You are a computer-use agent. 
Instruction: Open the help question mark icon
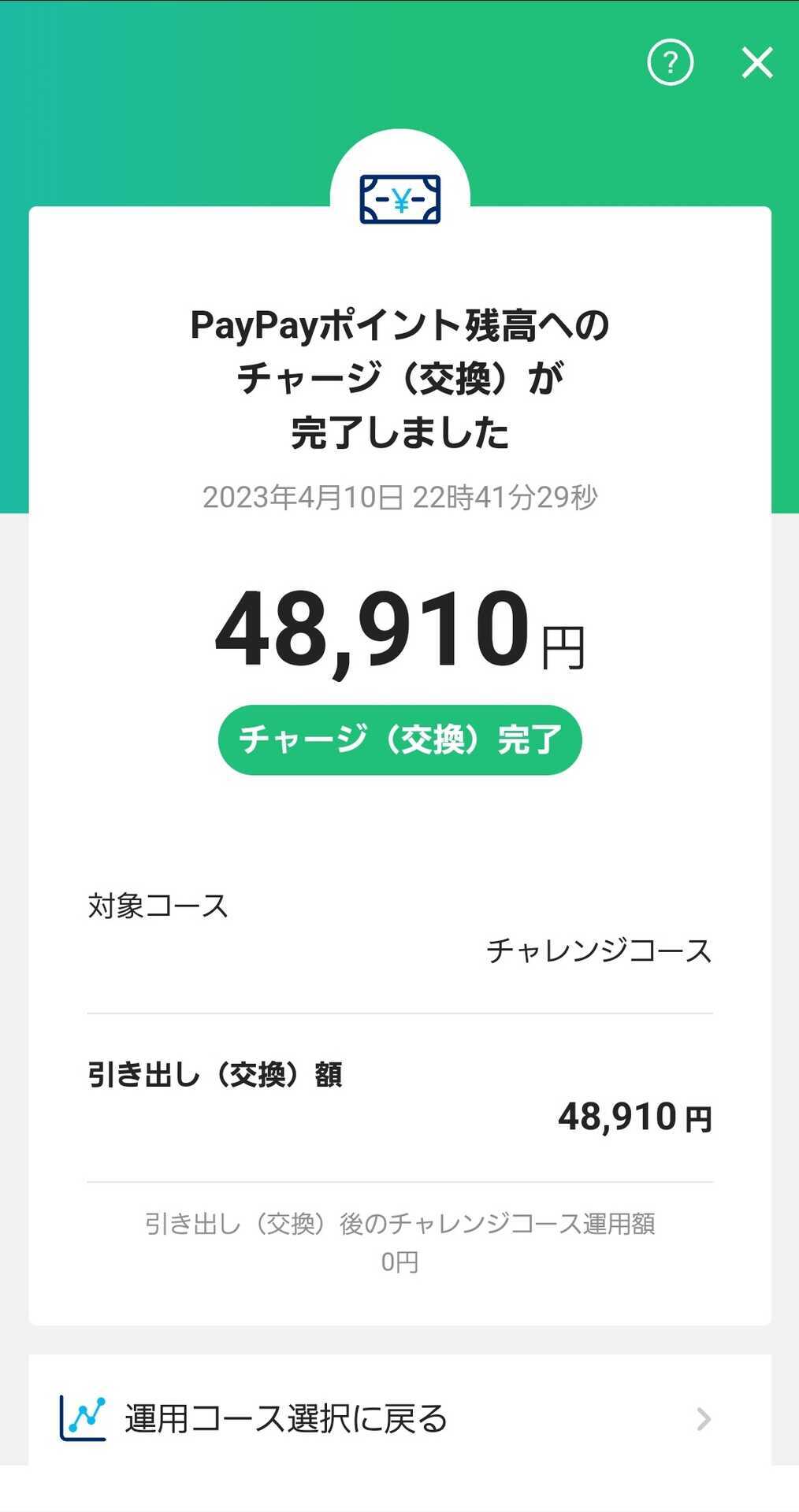(x=670, y=63)
